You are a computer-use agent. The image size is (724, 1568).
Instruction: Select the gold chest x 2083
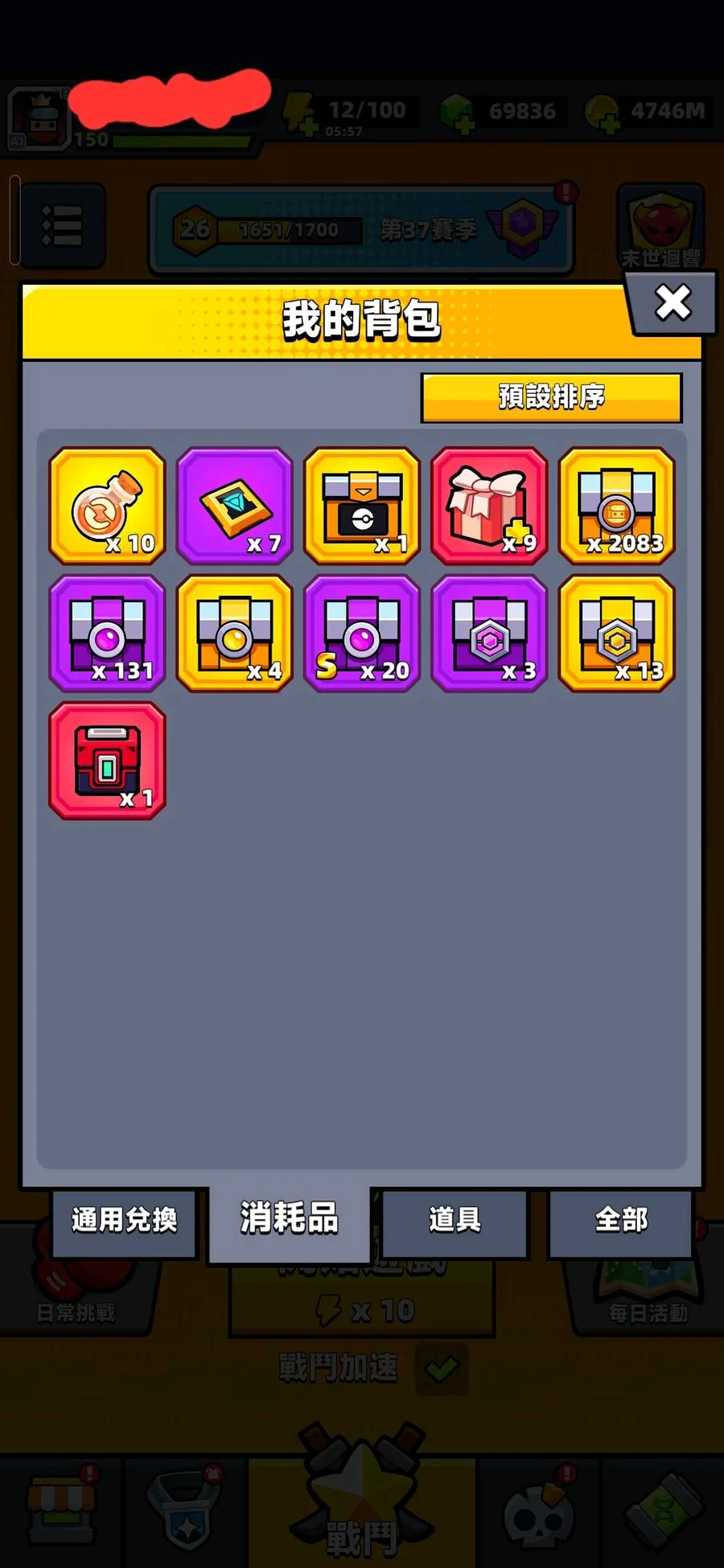(617, 506)
